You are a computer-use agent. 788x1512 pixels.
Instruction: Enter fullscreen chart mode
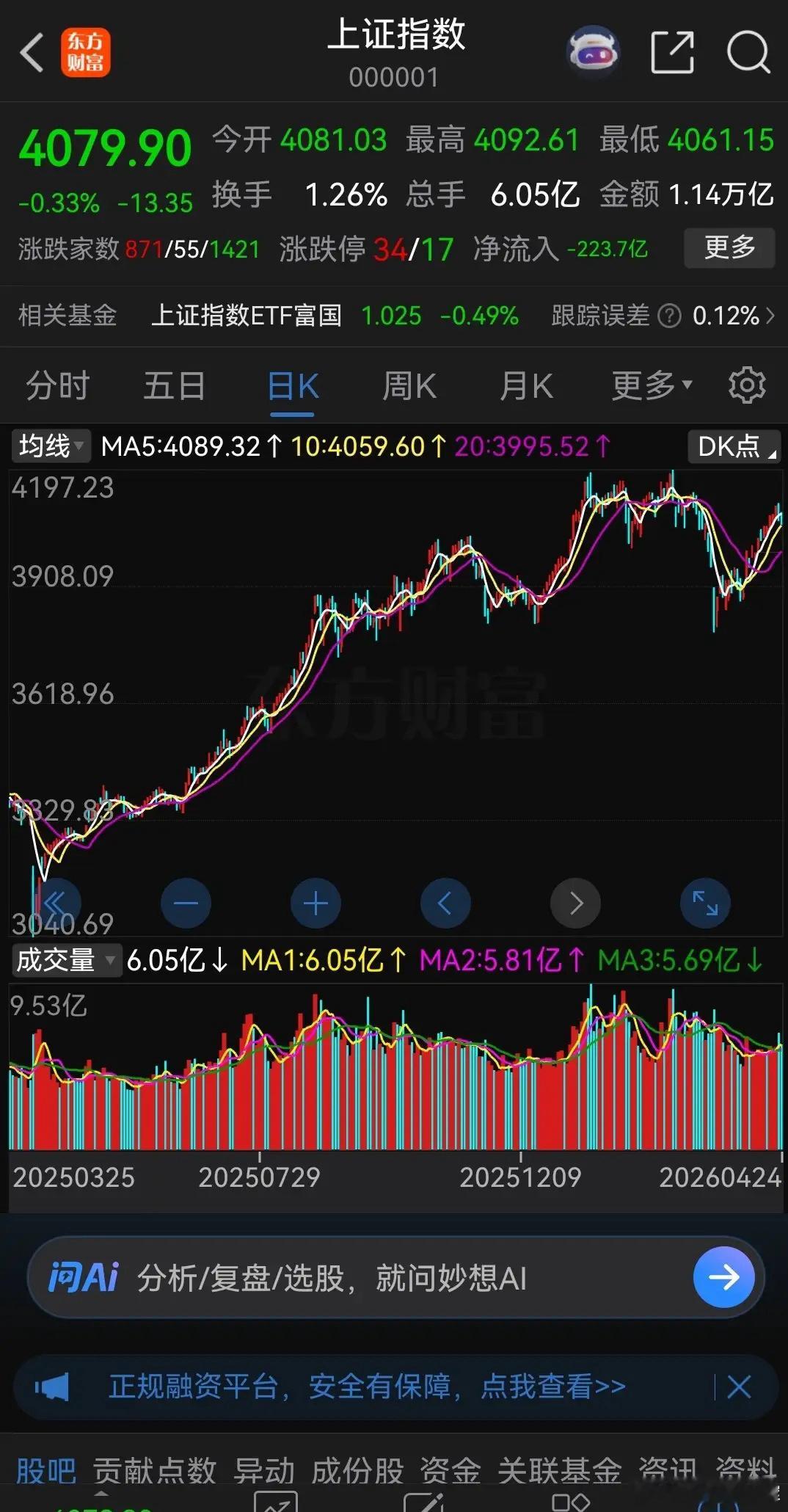coord(705,904)
